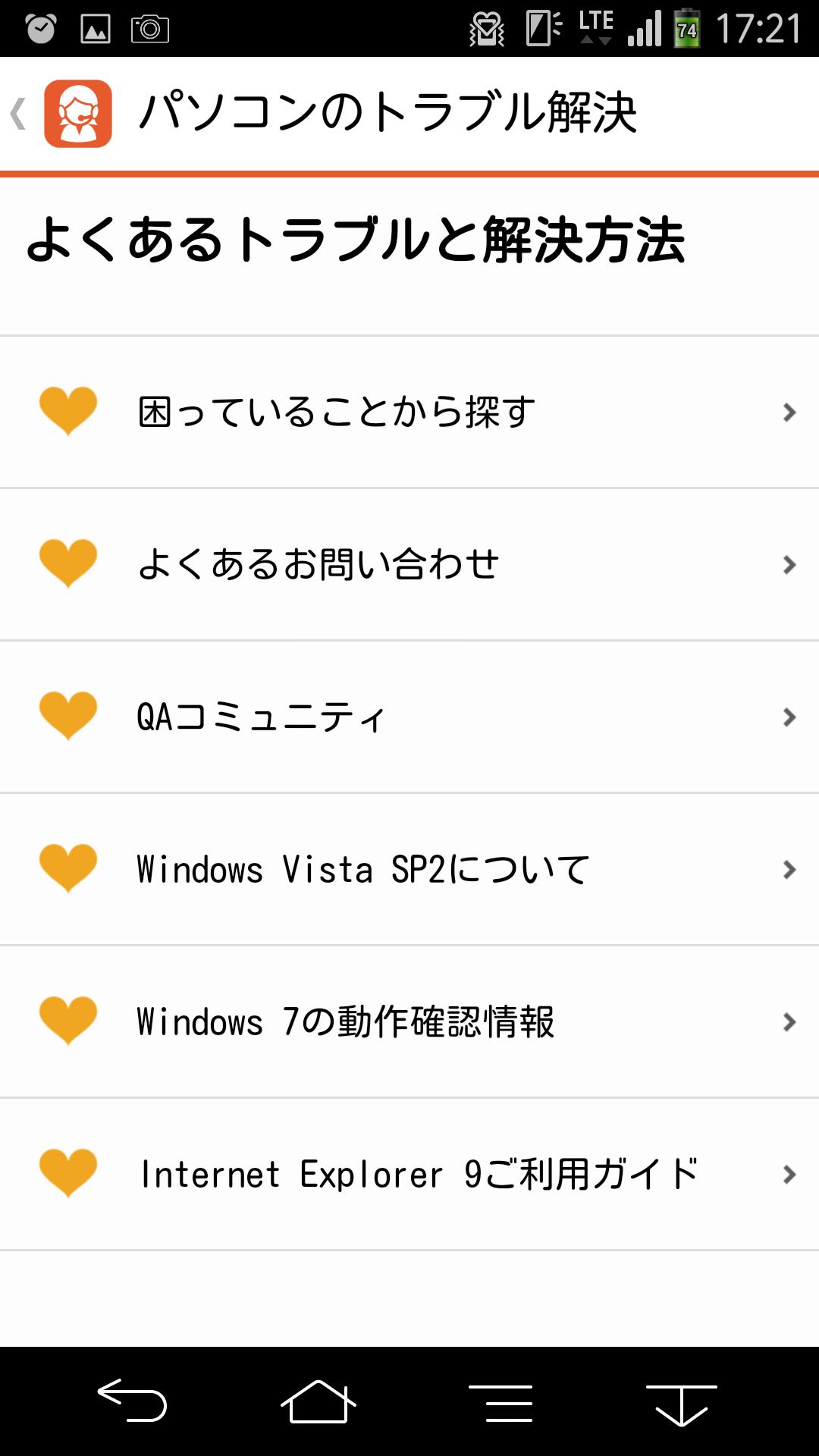Open QAコミュニティ
The image size is (819, 1456).
click(x=409, y=717)
